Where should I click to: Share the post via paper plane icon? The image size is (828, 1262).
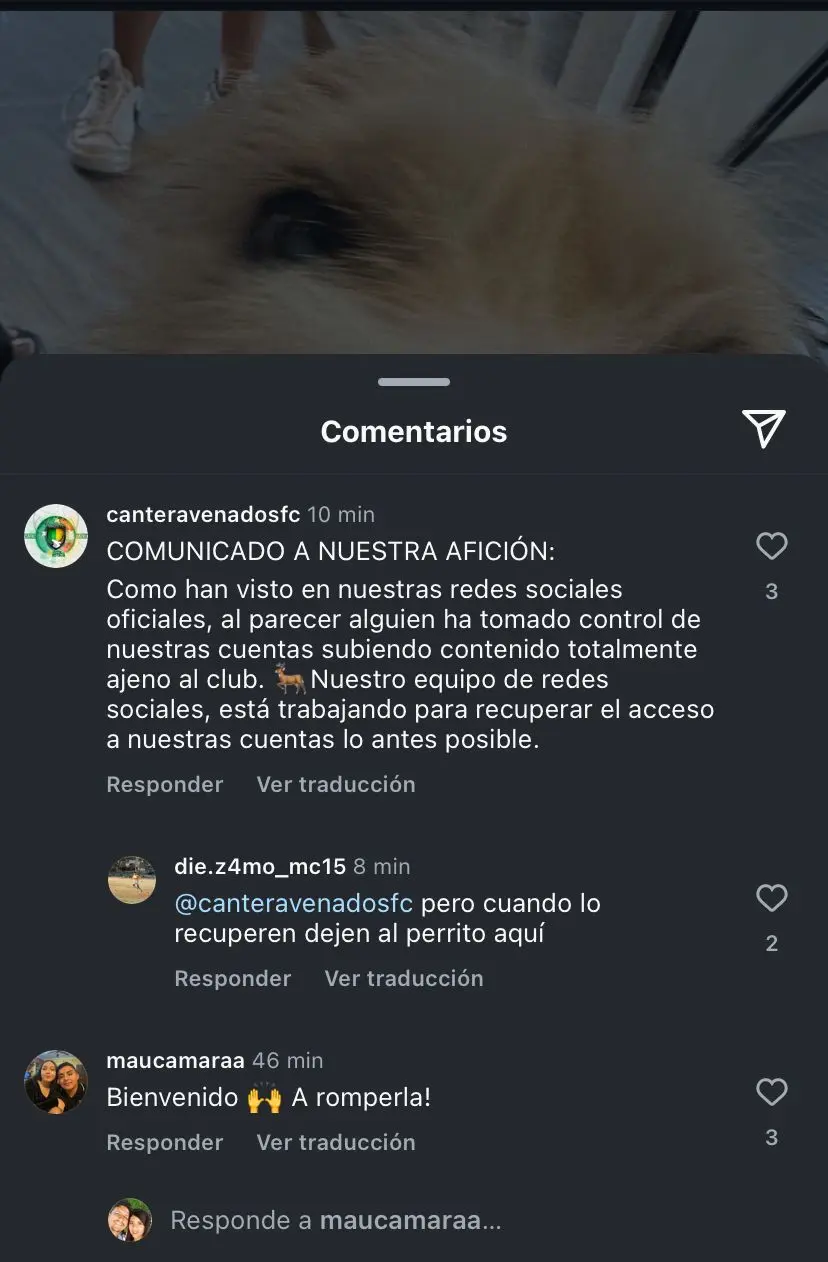[764, 429]
